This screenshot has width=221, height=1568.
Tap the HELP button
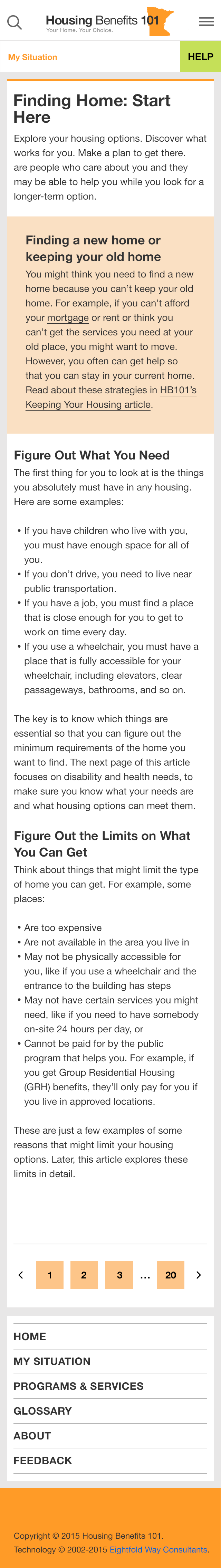(200, 57)
